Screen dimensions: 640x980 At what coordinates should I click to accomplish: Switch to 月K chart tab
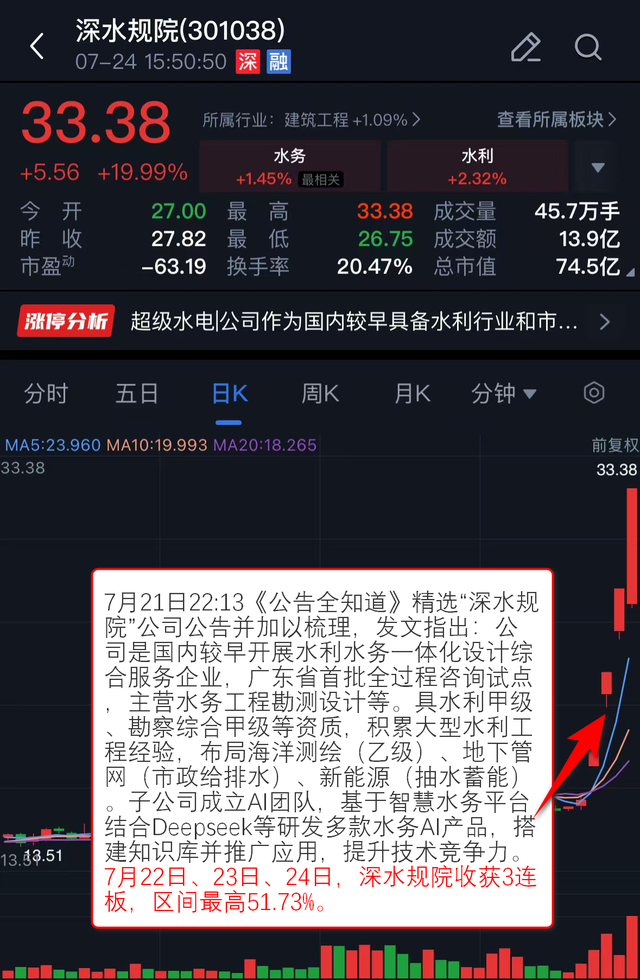[412, 394]
